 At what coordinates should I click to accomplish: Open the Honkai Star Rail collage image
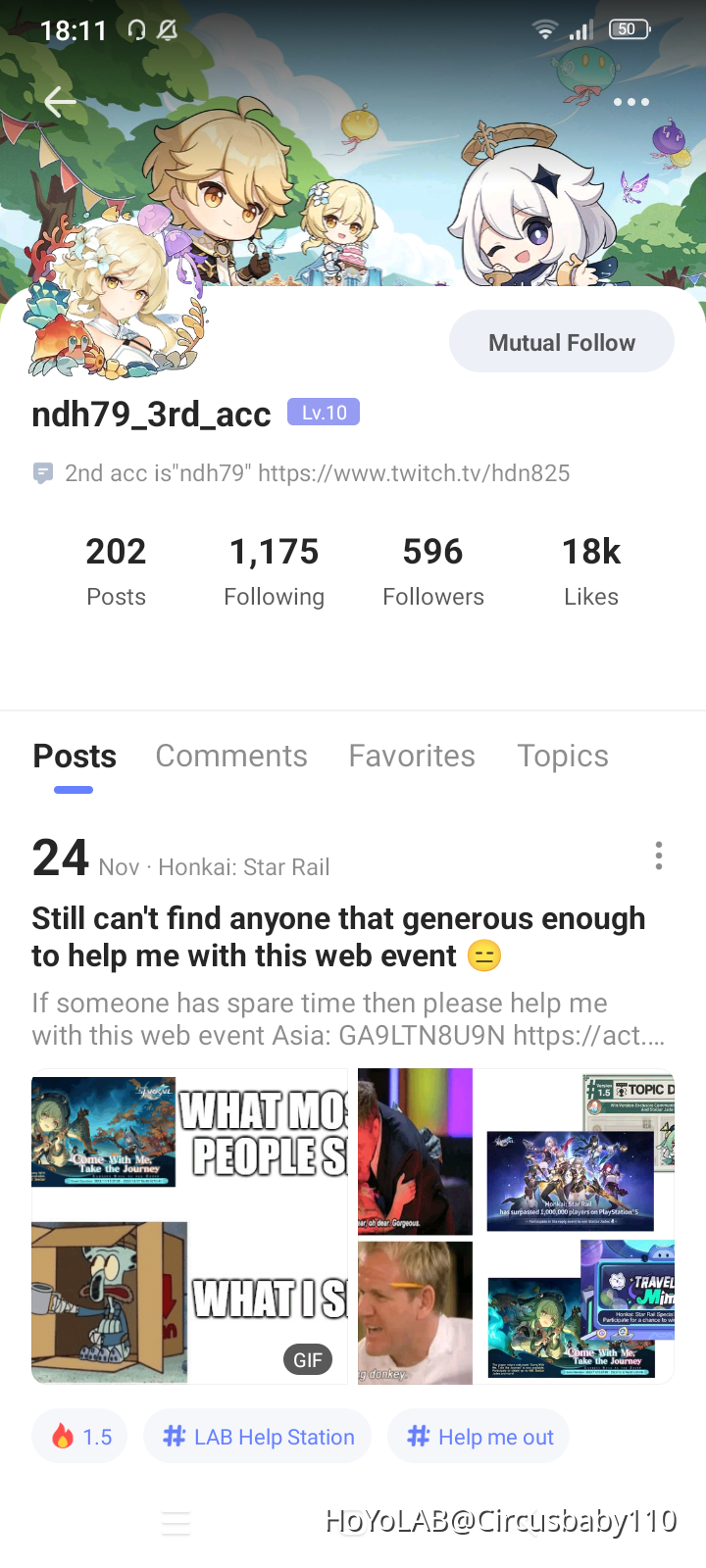click(x=580, y=1225)
